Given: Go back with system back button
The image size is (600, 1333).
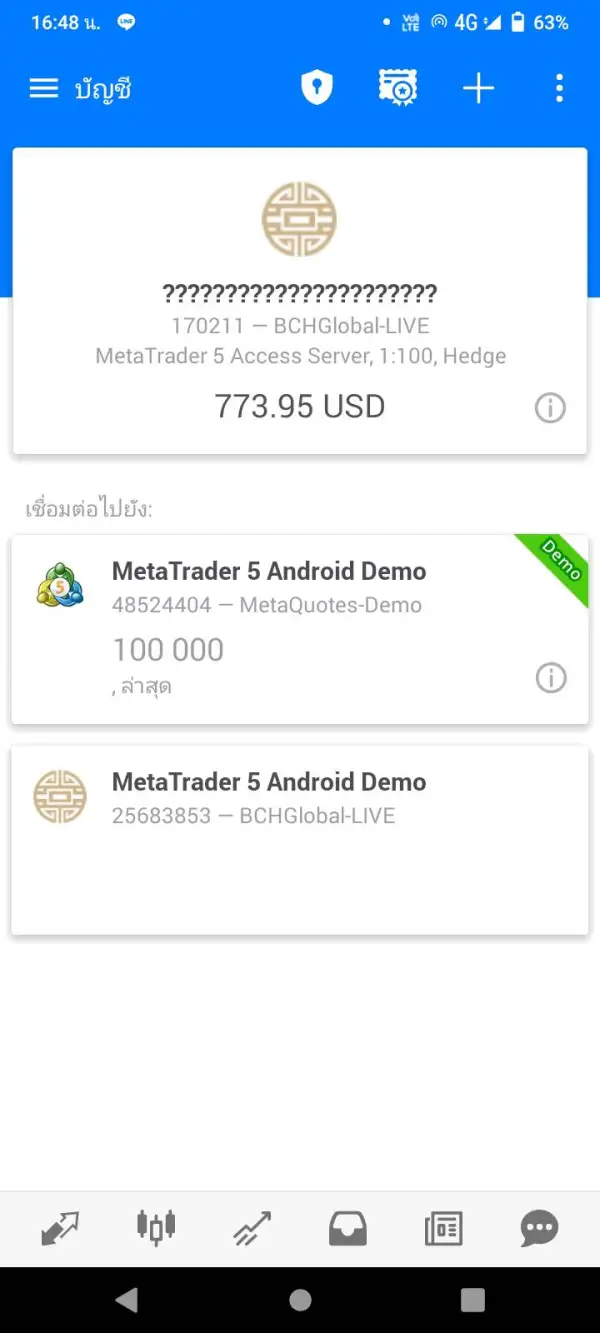Looking at the screenshot, I should pos(127,1299).
